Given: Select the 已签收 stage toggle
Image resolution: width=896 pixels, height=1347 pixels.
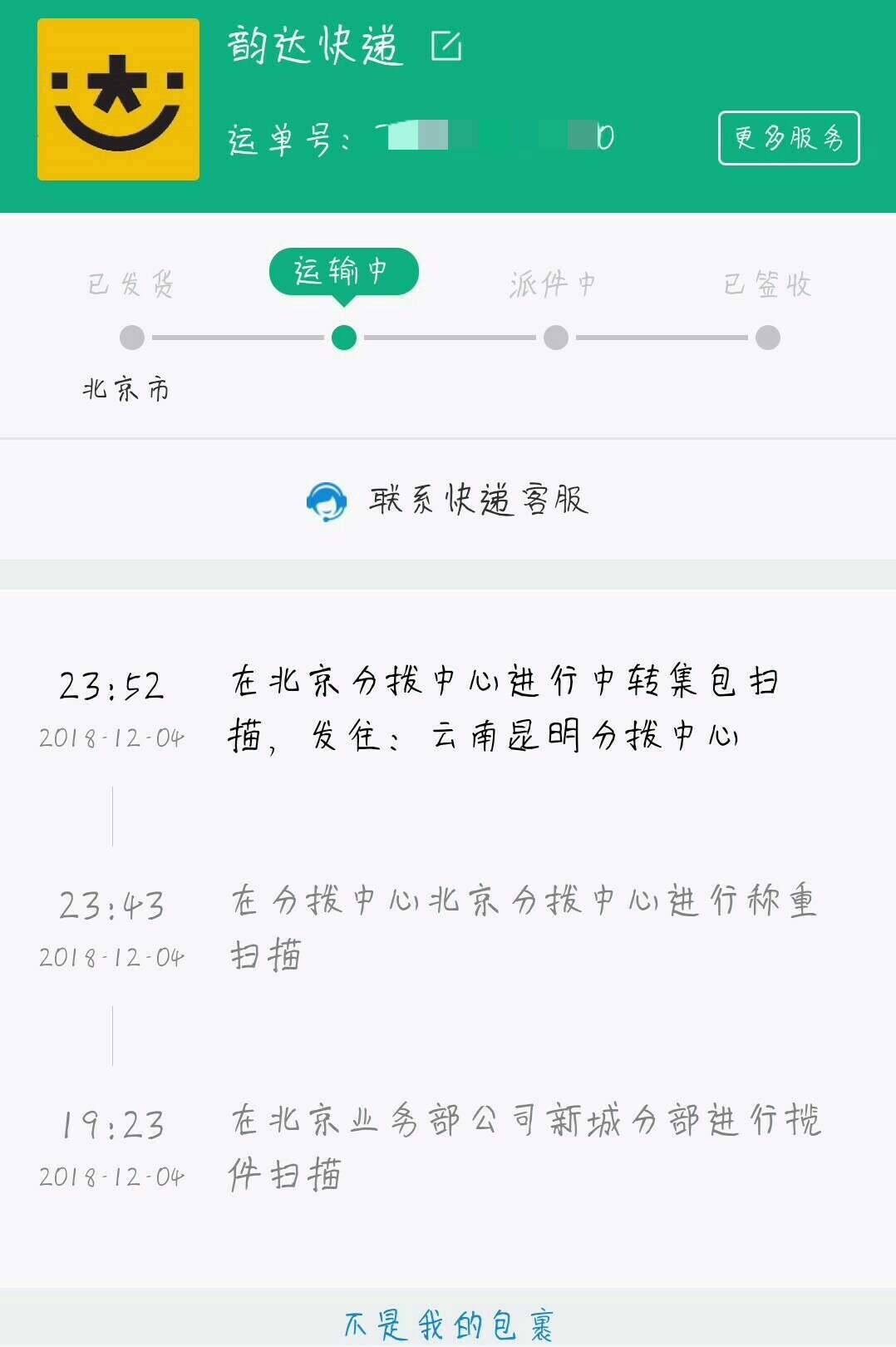Looking at the screenshot, I should [766, 284].
